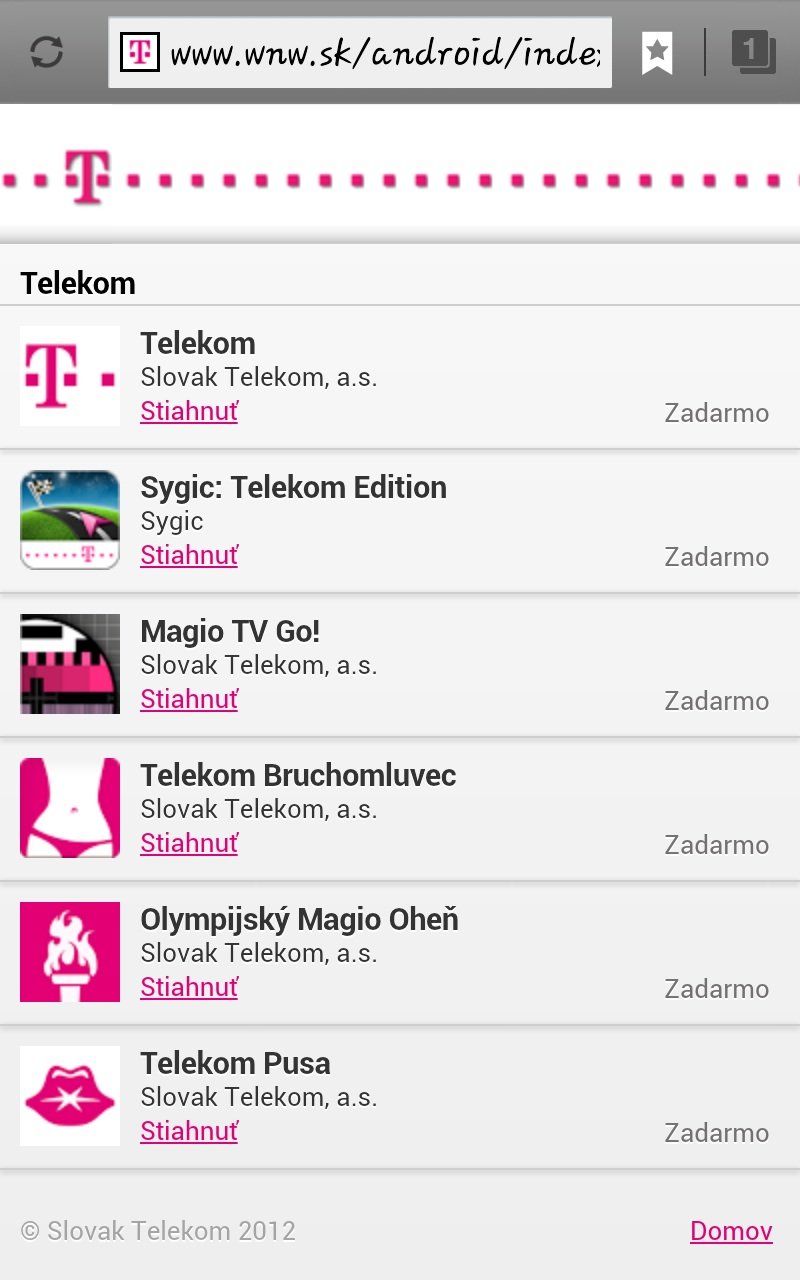
Task: Tap Stiahnuť for Sygic: Telekom Edition
Action: coord(189,555)
